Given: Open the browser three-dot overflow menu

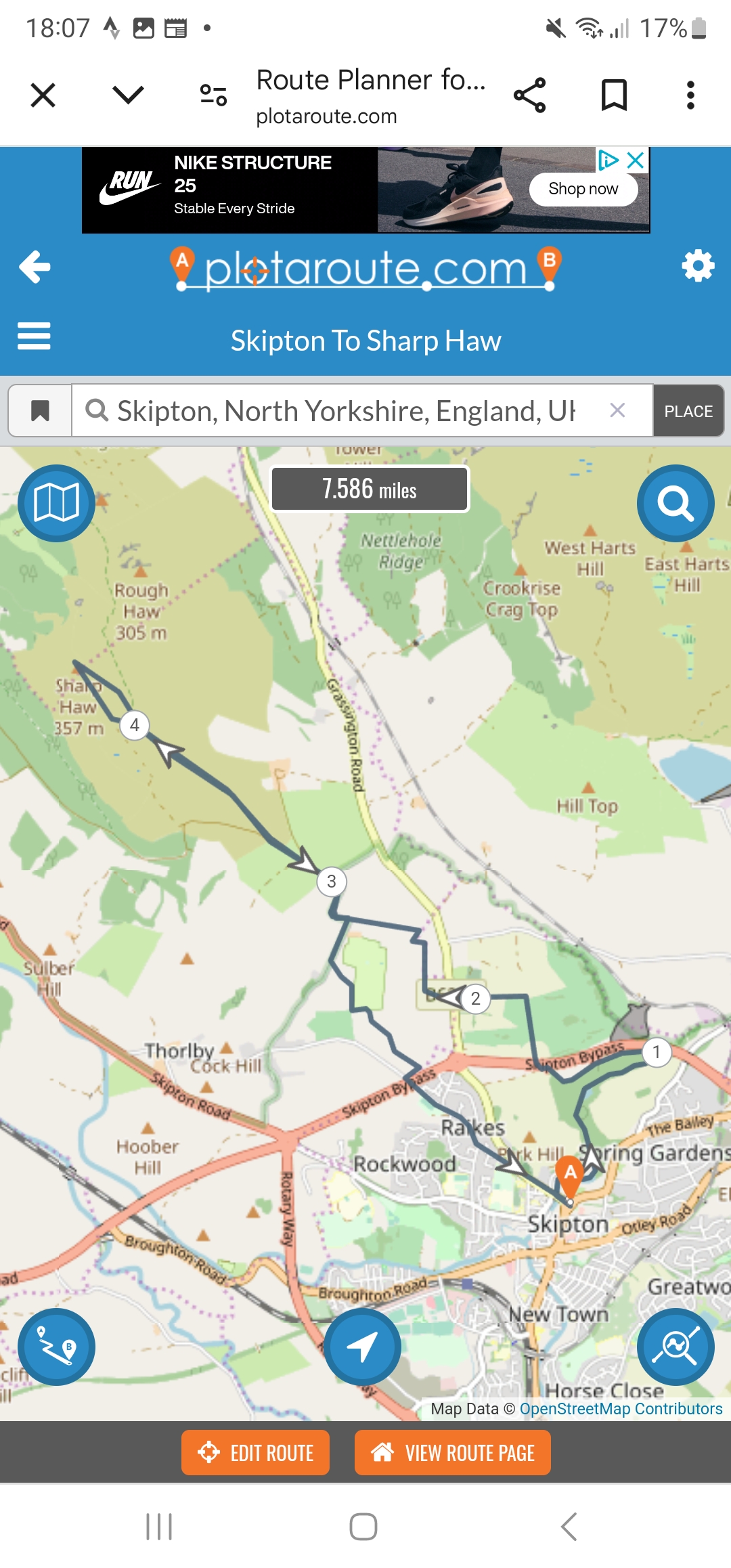Looking at the screenshot, I should [690, 95].
